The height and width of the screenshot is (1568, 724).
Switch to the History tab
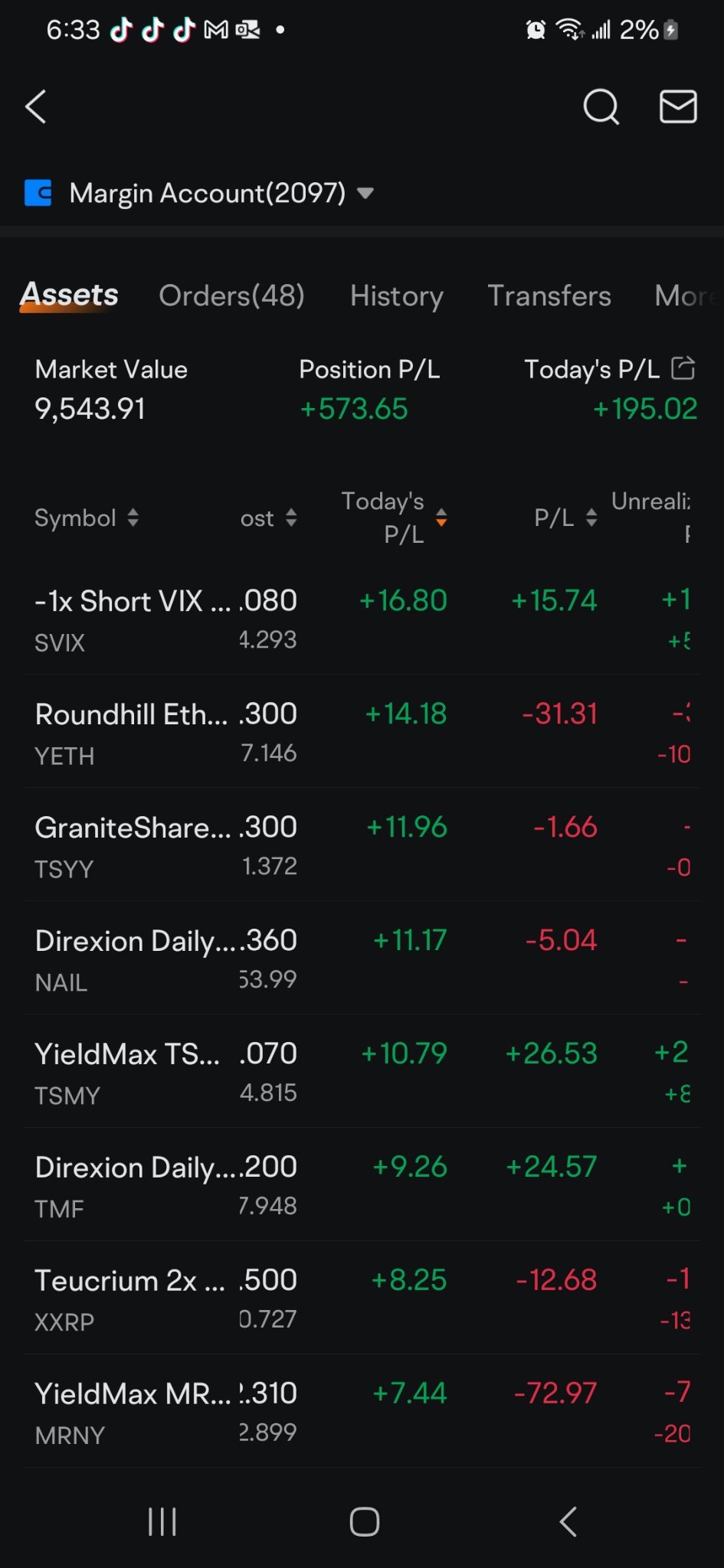coord(396,296)
